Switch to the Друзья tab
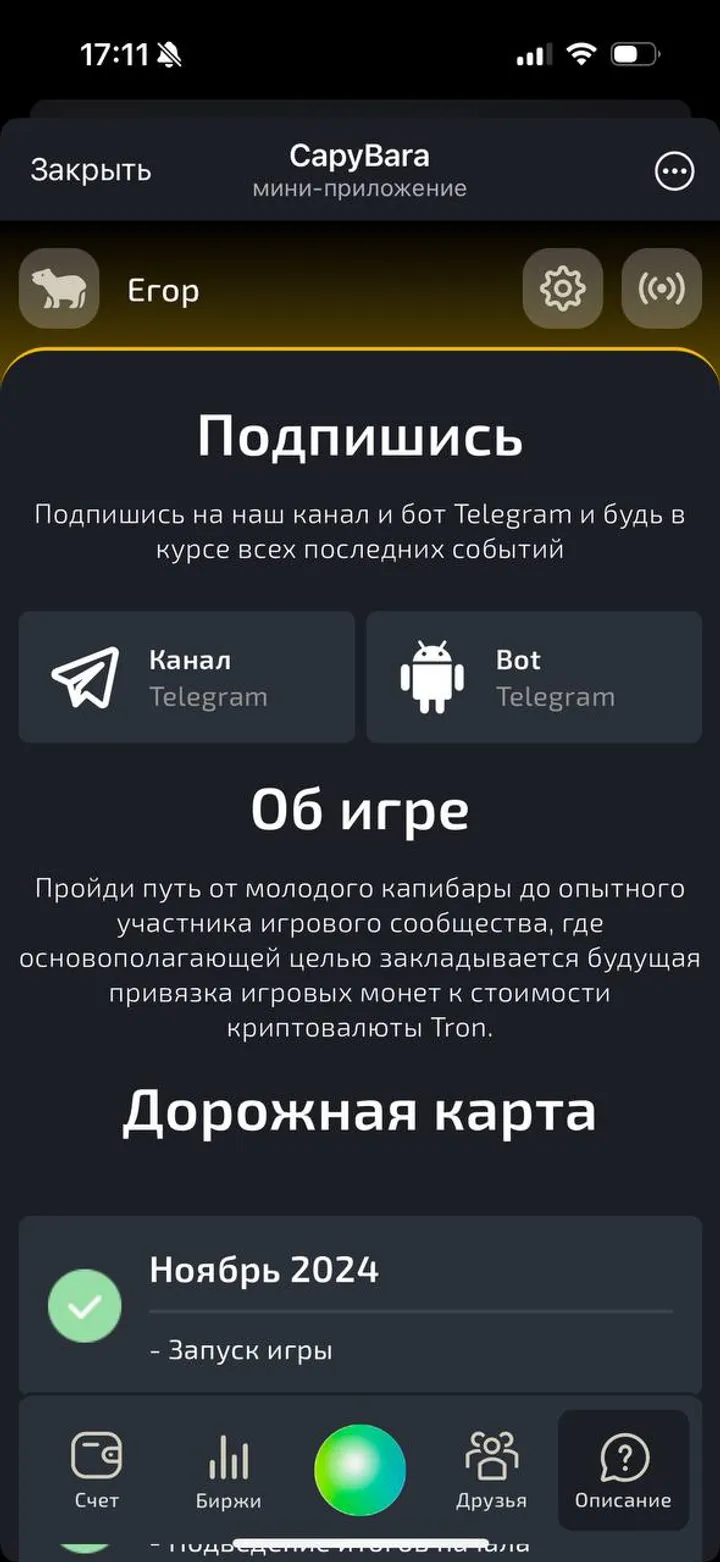 pyautogui.click(x=491, y=1470)
